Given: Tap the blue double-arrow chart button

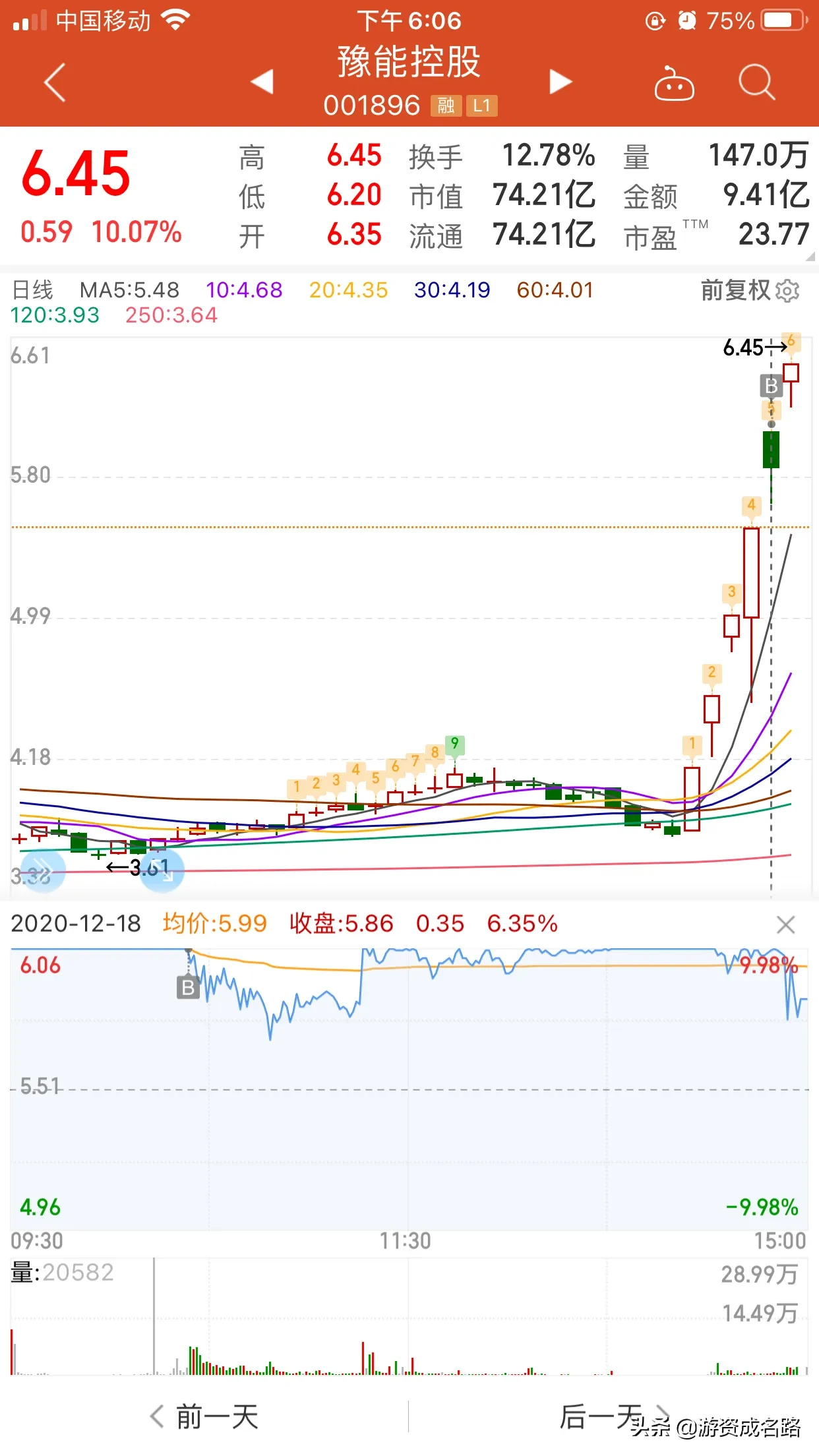Looking at the screenshot, I should click(x=44, y=870).
